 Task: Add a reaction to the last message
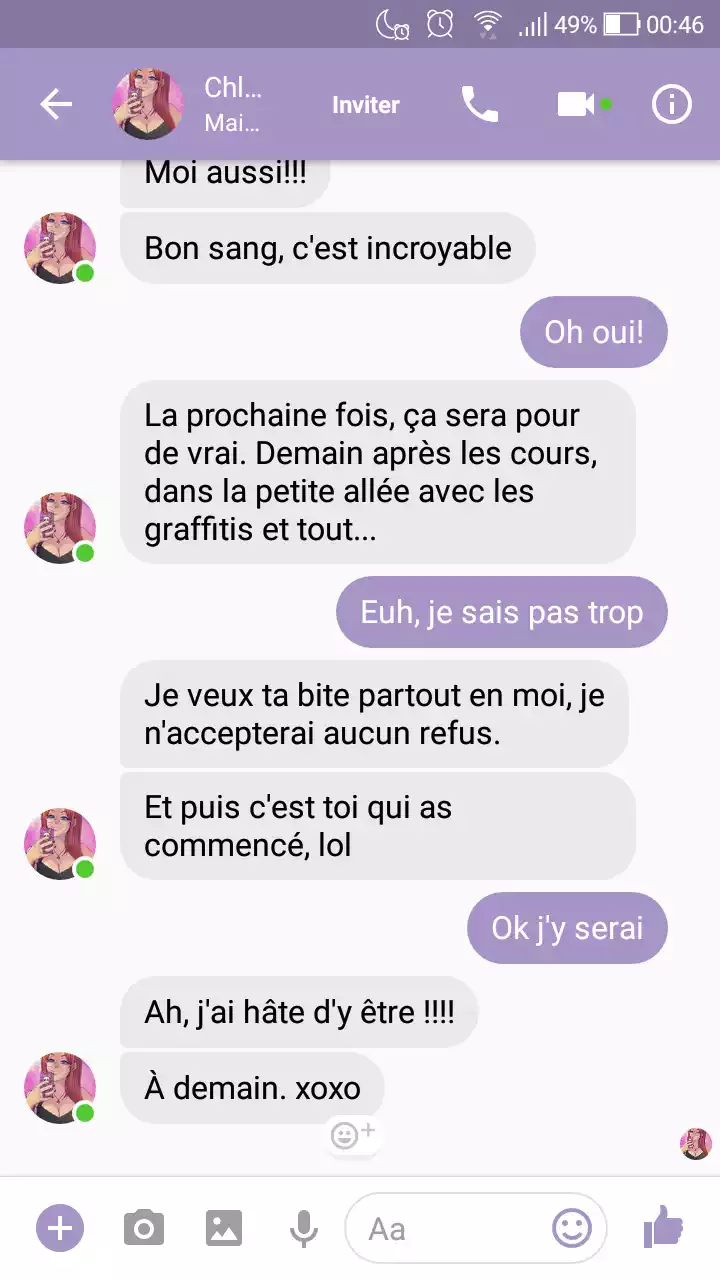[352, 1135]
